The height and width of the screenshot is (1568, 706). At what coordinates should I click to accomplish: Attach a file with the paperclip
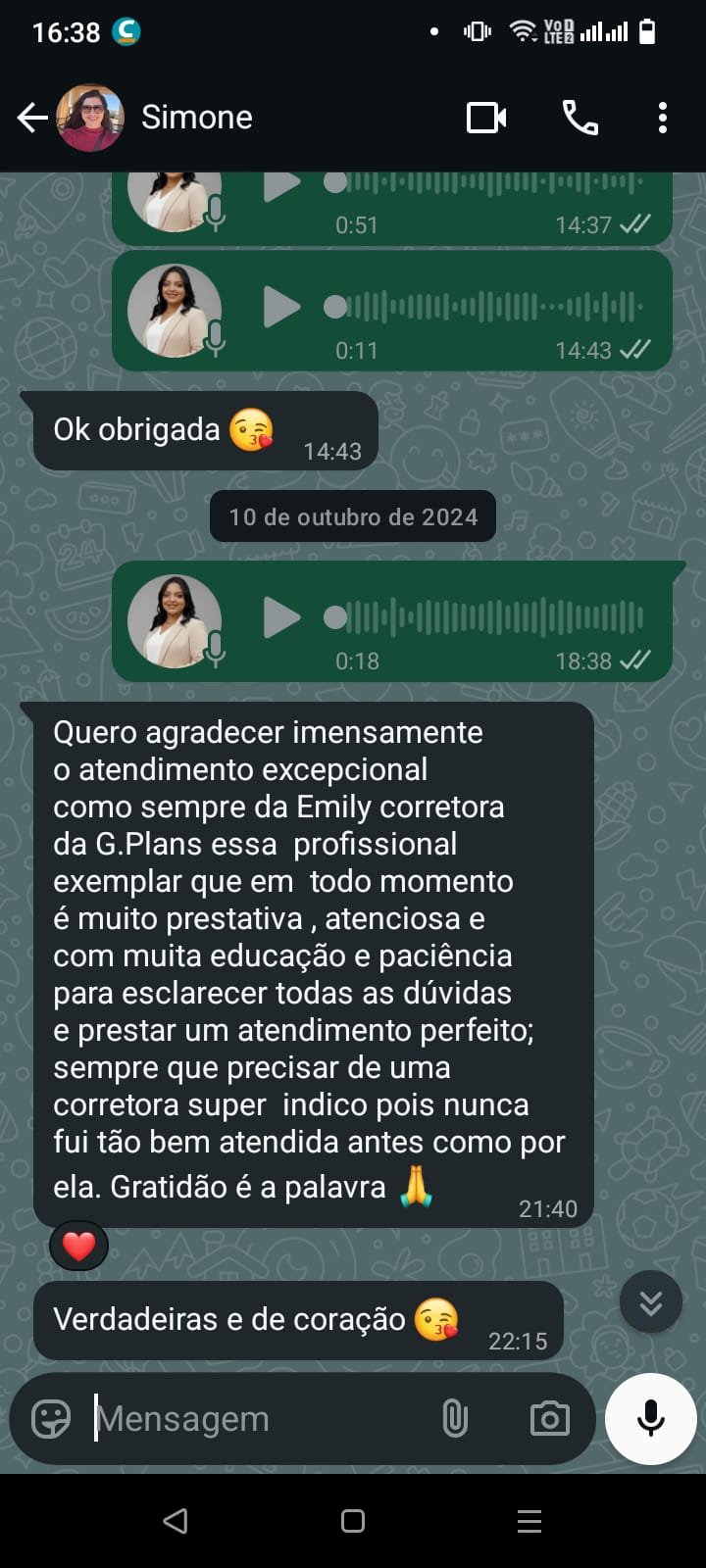click(x=455, y=1419)
